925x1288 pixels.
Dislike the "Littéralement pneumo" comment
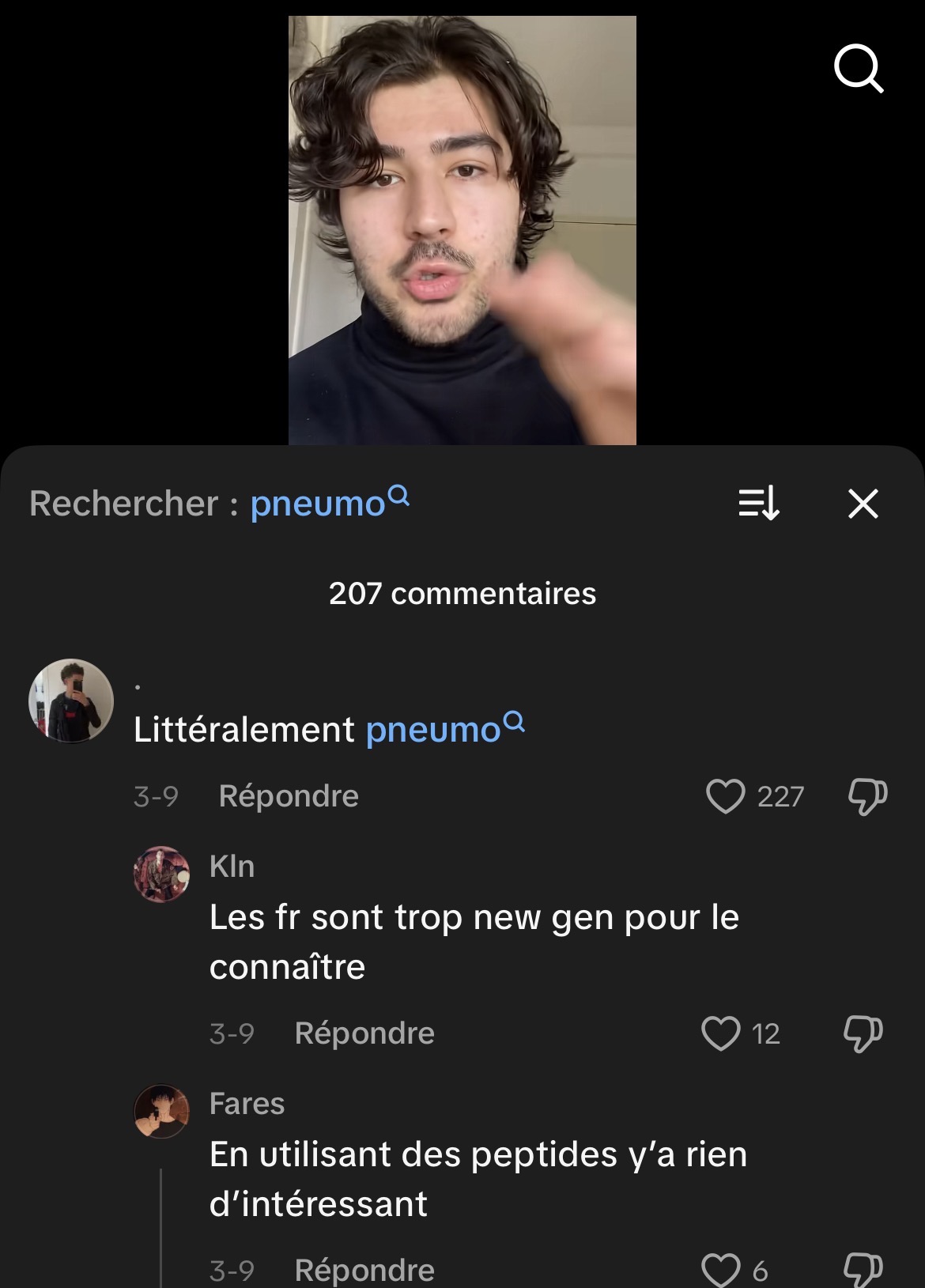867,796
